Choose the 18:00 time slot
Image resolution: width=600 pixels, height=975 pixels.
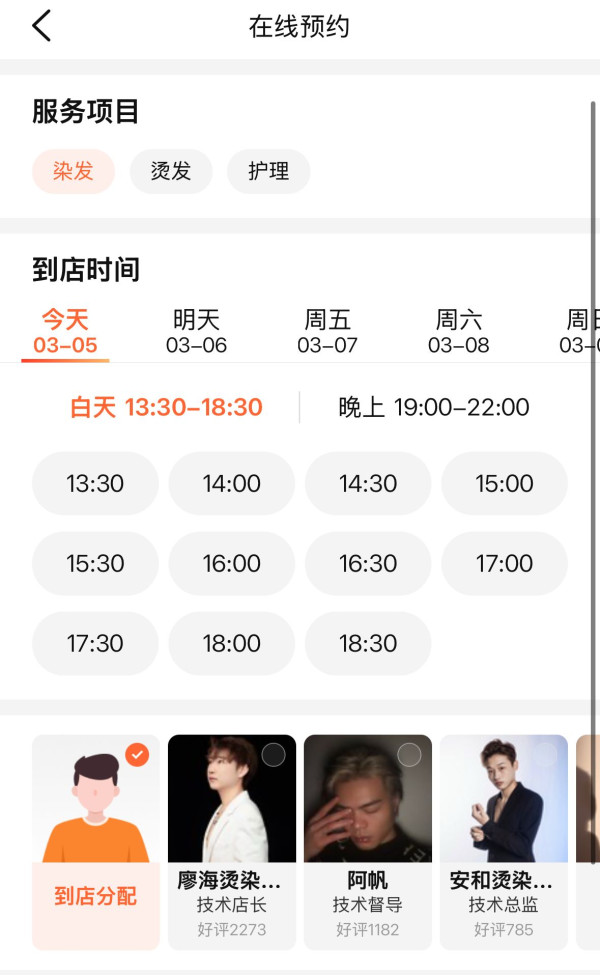pos(231,644)
